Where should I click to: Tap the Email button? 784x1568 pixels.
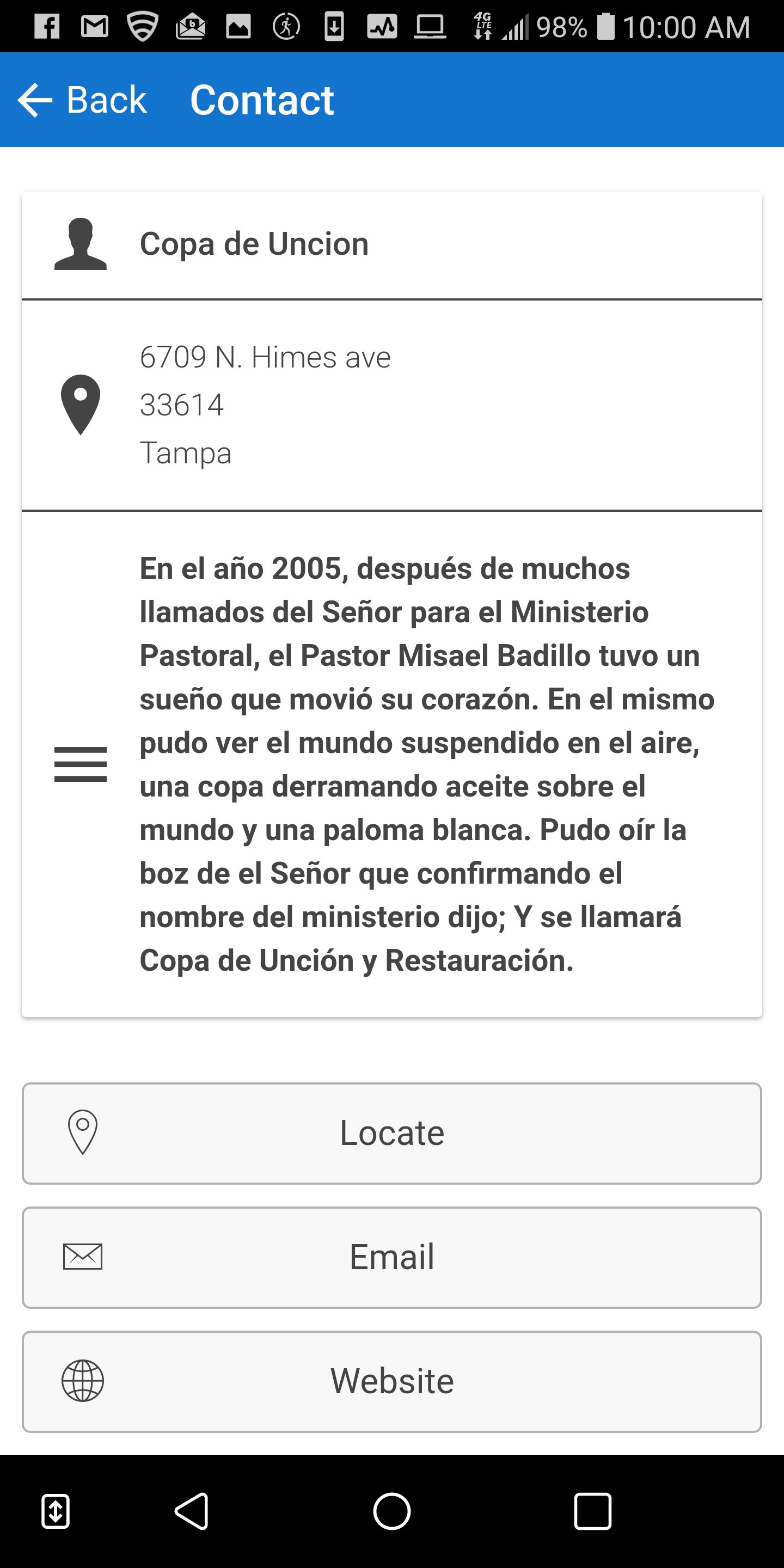(391, 1257)
